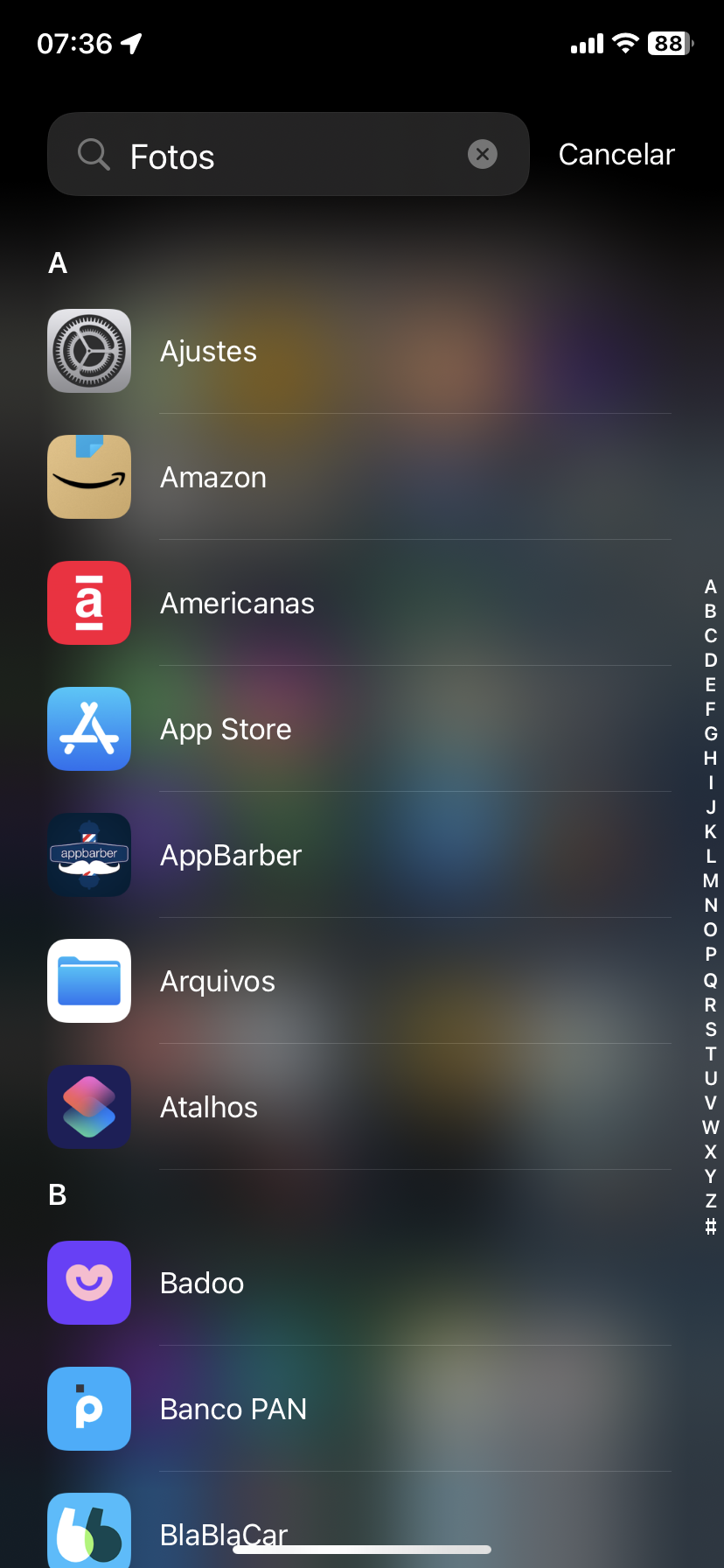Open Ajustes
This screenshot has height=1568, width=724.
point(208,351)
